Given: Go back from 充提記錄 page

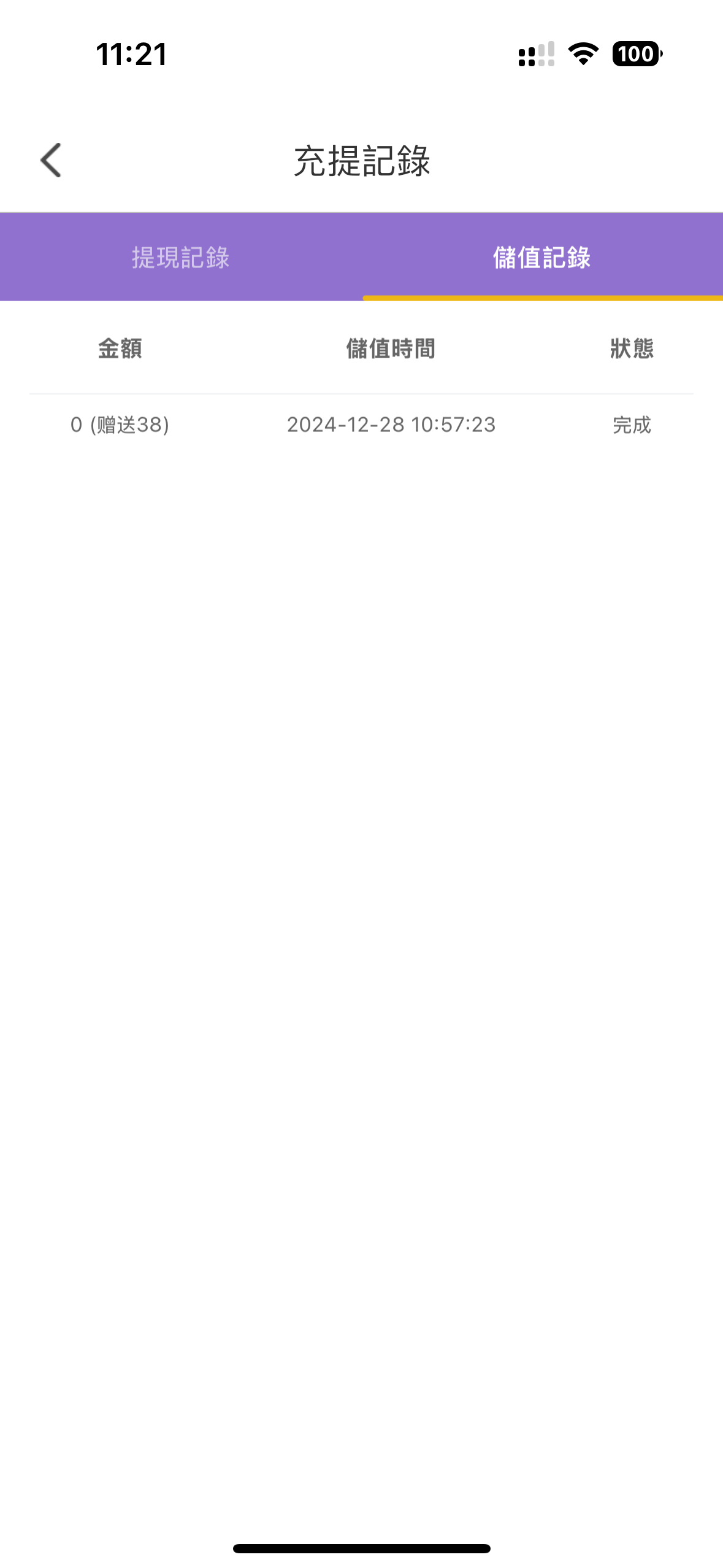Looking at the screenshot, I should pos(51,160).
